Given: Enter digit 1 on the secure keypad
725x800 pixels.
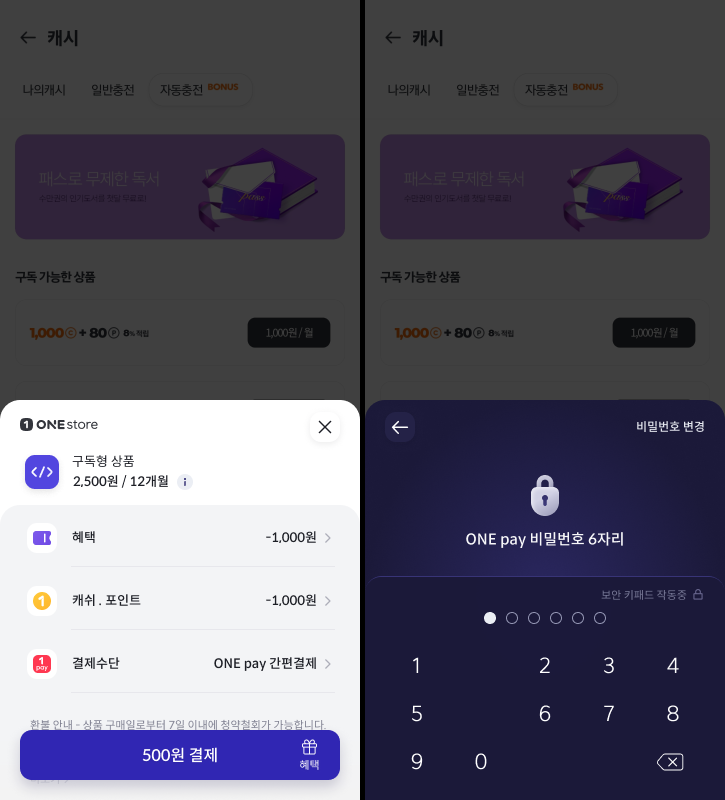Looking at the screenshot, I should [x=417, y=666].
